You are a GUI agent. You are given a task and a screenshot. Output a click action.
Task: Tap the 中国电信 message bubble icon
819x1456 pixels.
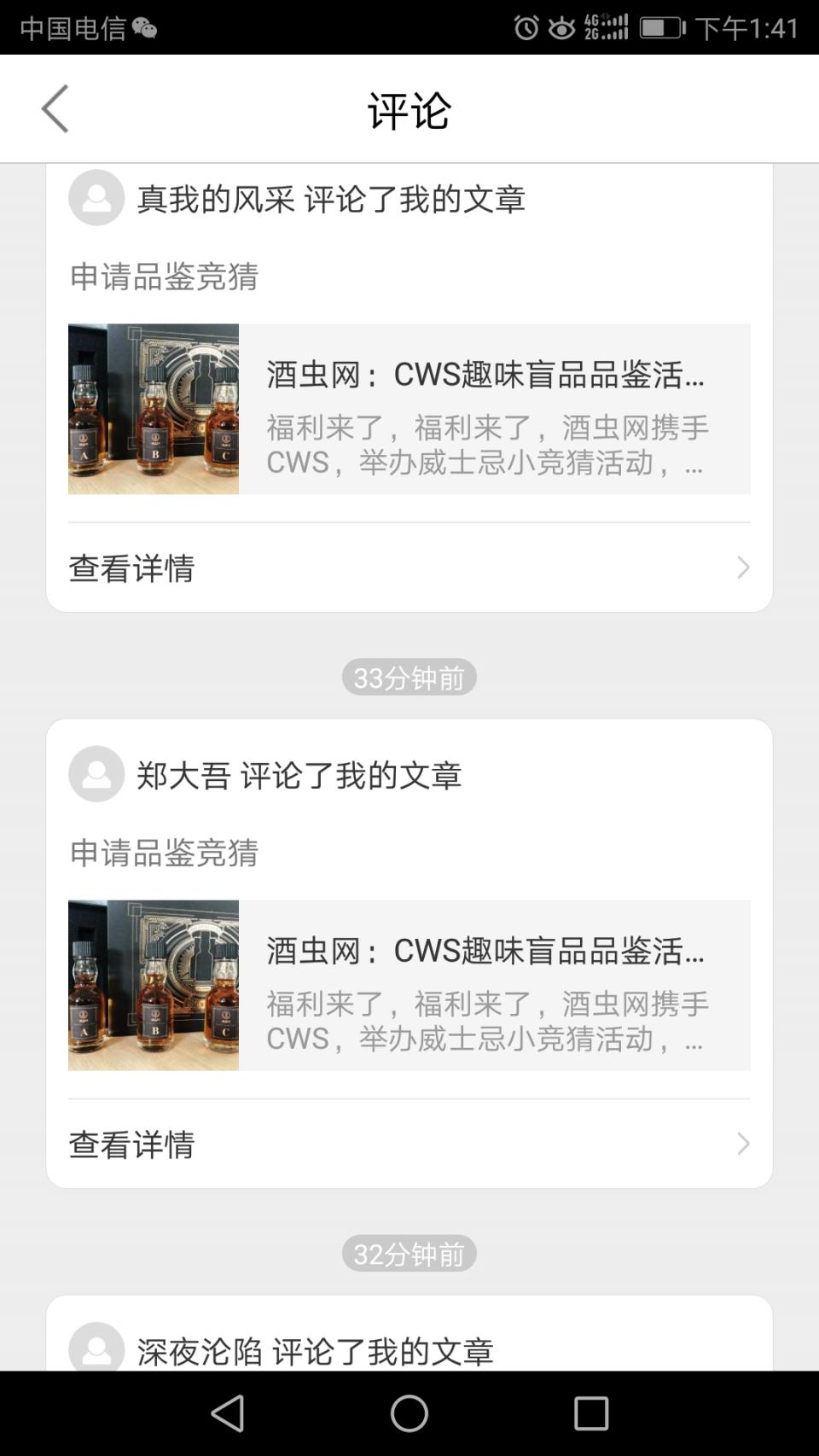[145, 28]
